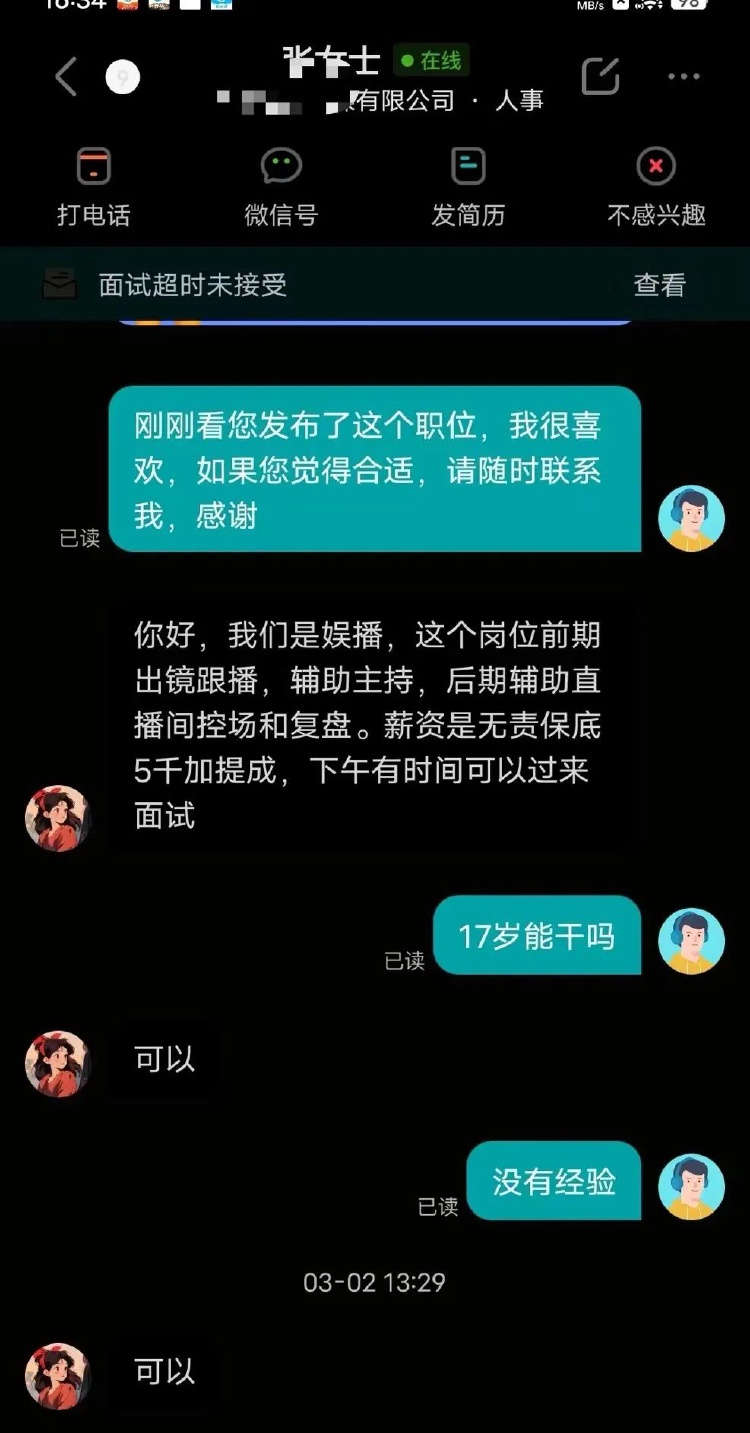
Task: Go back using the top-left arrow
Action: click(66, 77)
